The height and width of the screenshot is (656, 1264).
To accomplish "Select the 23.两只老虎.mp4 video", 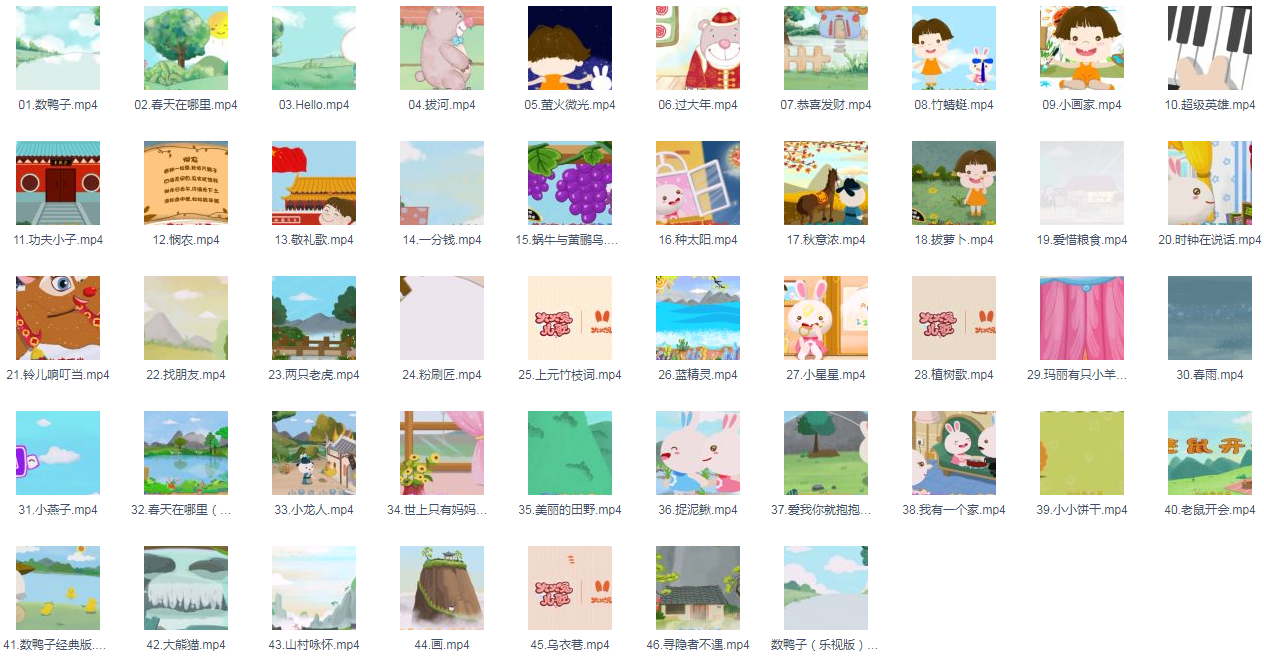I will [314, 318].
